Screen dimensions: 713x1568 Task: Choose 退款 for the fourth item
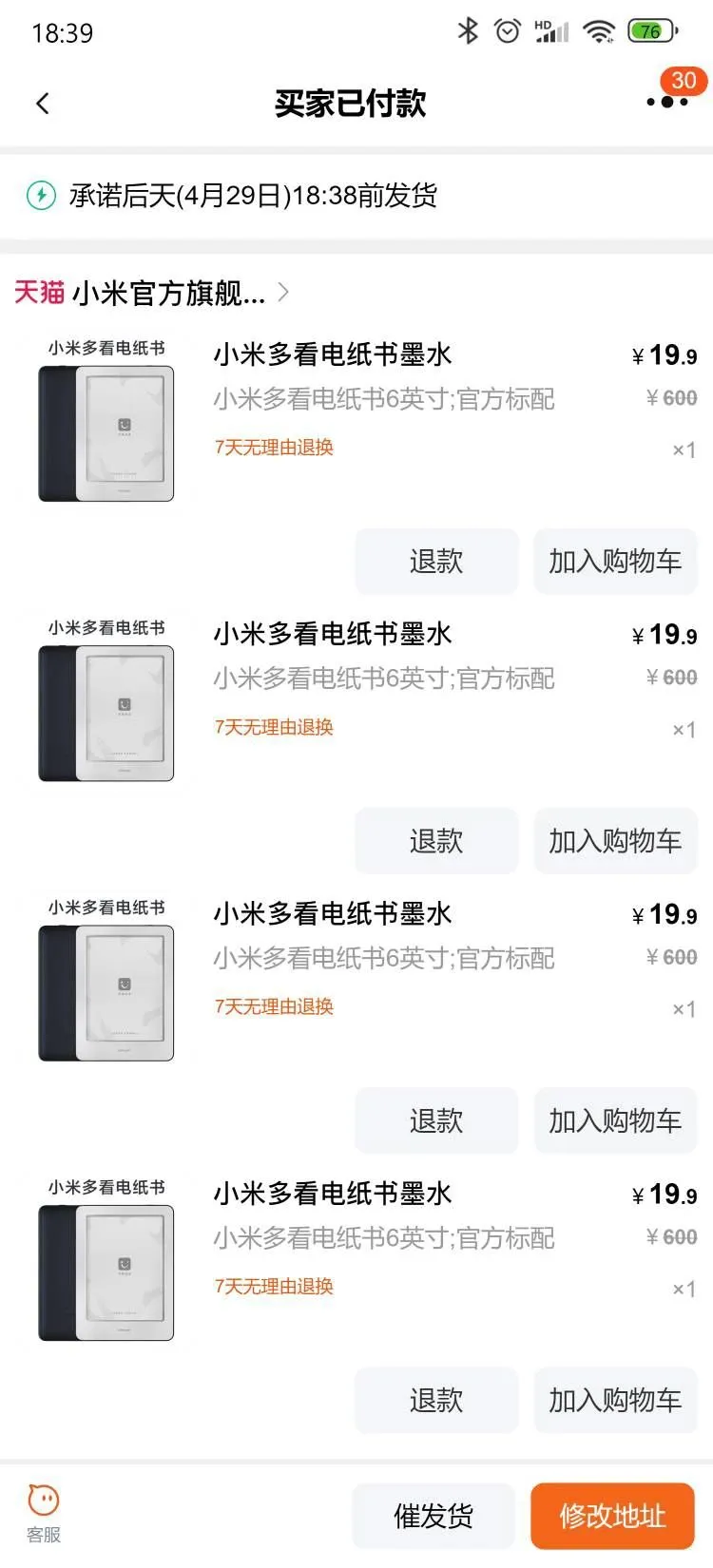(x=436, y=1400)
